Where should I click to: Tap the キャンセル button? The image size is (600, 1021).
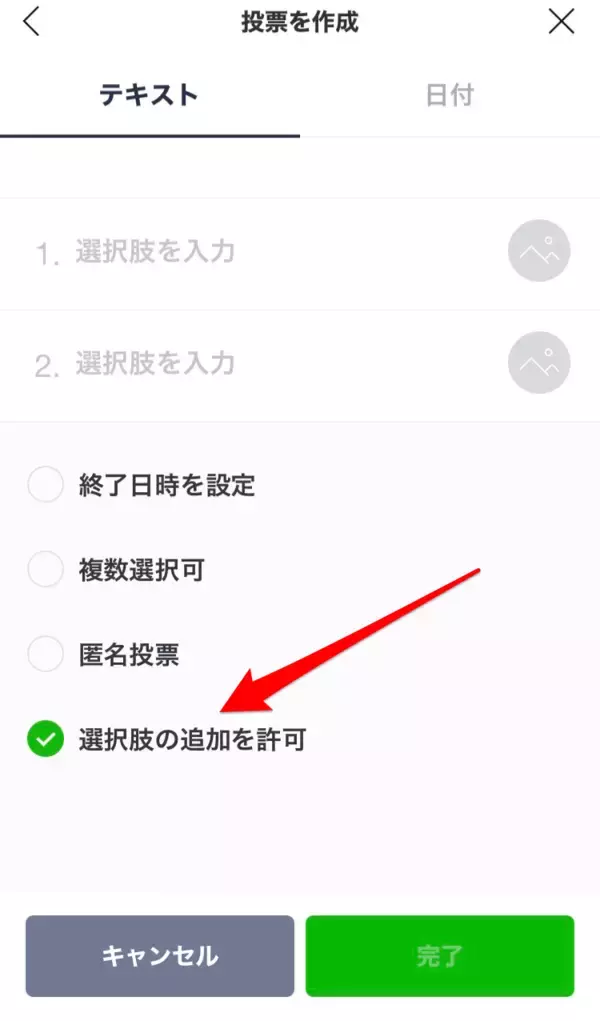tap(160, 956)
